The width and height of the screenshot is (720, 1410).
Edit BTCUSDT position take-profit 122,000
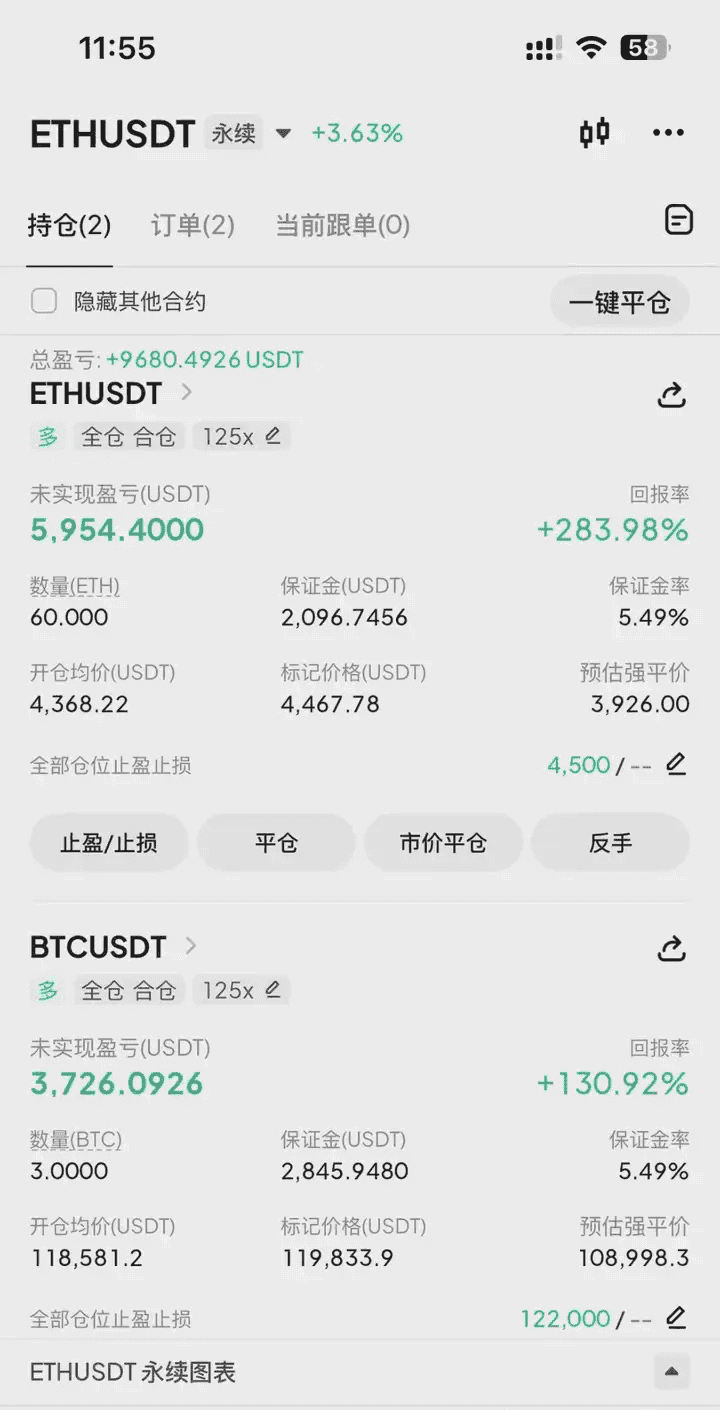(676, 1318)
